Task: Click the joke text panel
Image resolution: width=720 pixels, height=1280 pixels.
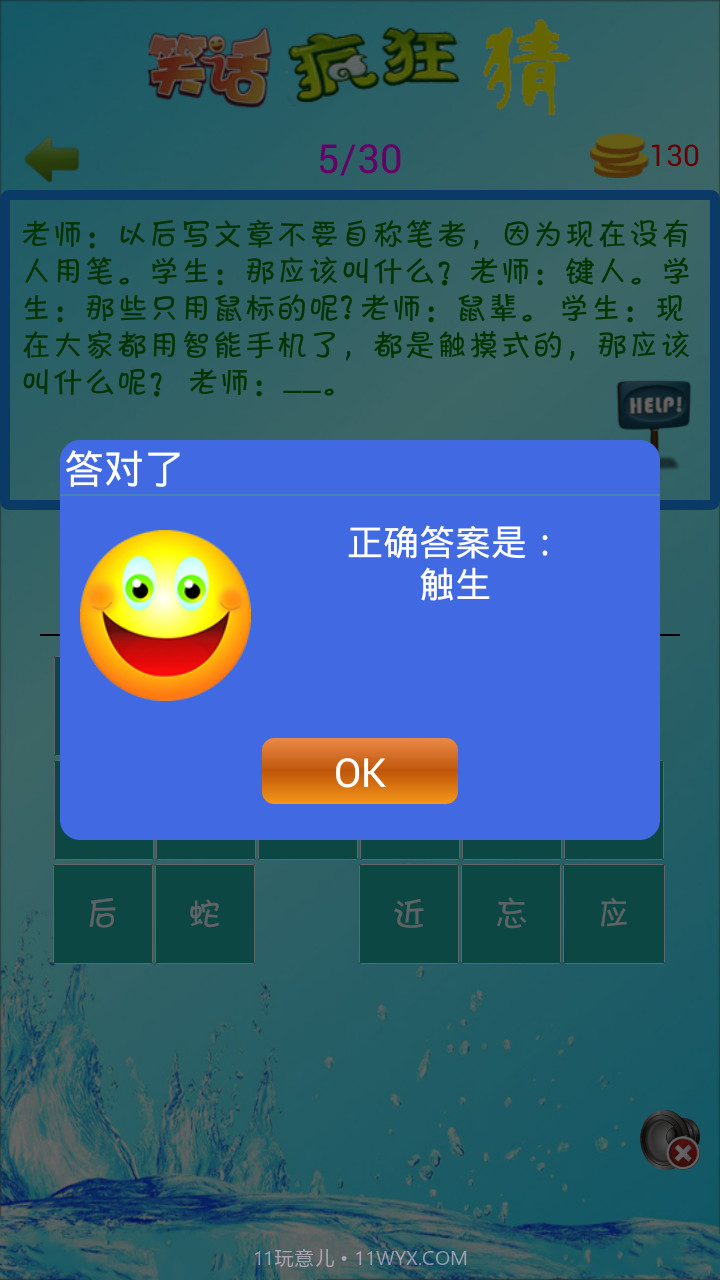Action: [360, 300]
